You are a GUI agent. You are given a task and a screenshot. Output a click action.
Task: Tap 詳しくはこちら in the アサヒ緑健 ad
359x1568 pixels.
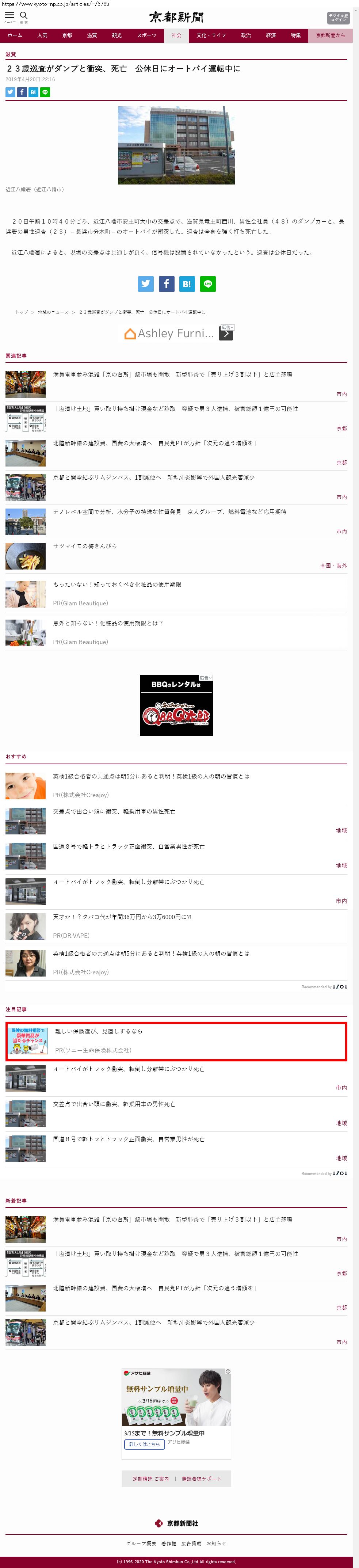(144, 1444)
